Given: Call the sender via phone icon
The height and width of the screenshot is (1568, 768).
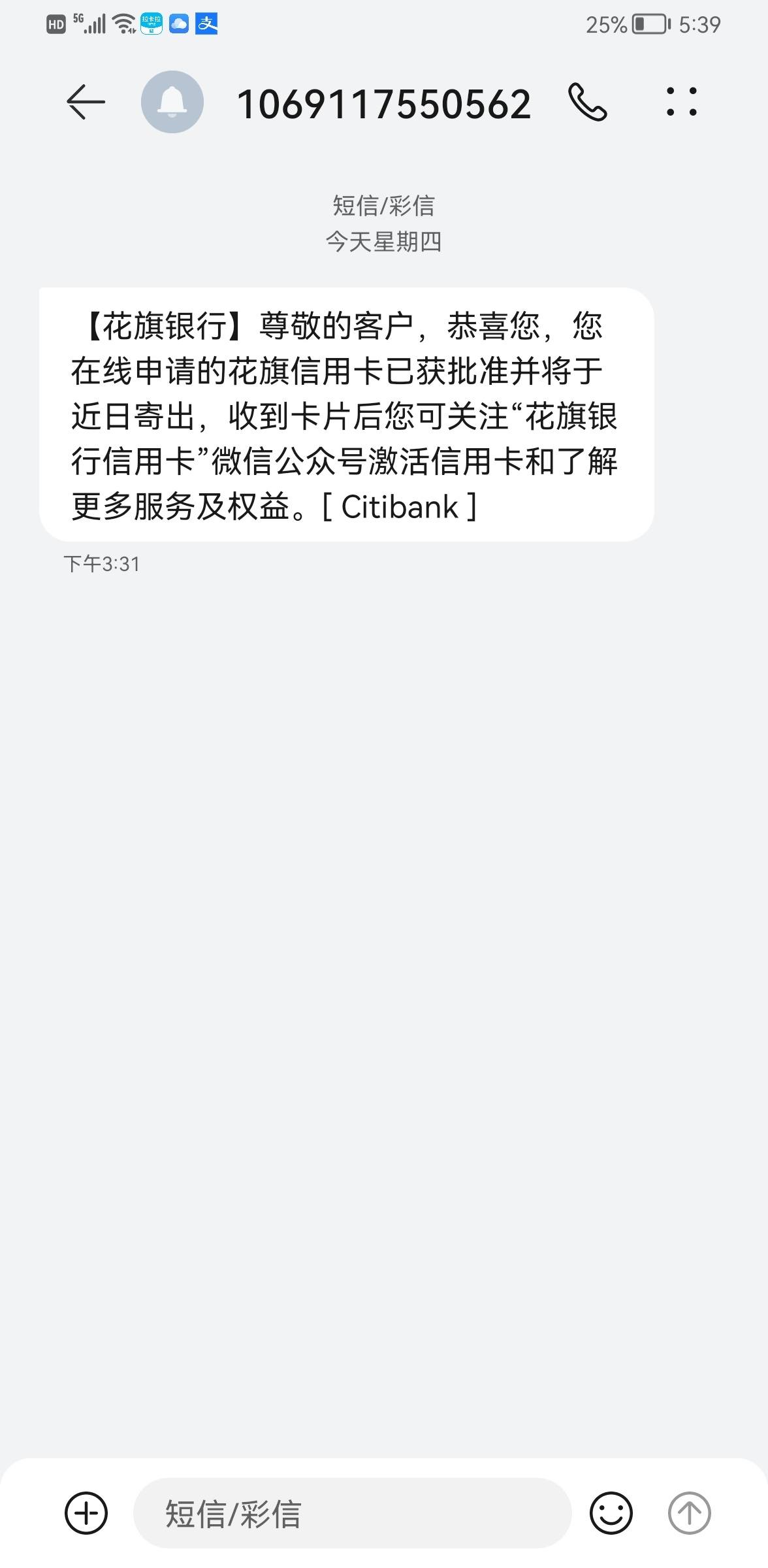Looking at the screenshot, I should (588, 102).
